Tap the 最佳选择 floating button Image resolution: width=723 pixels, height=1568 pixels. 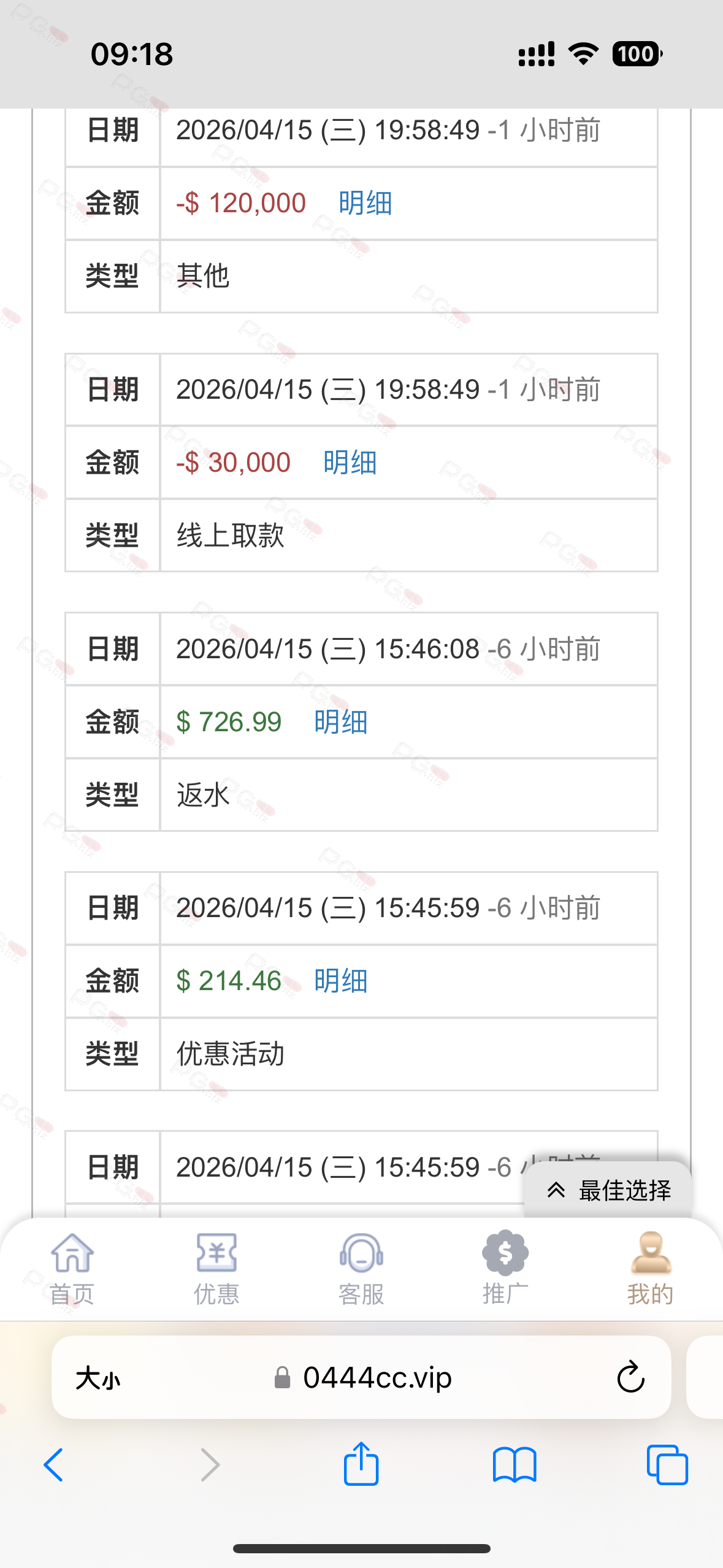[608, 1190]
